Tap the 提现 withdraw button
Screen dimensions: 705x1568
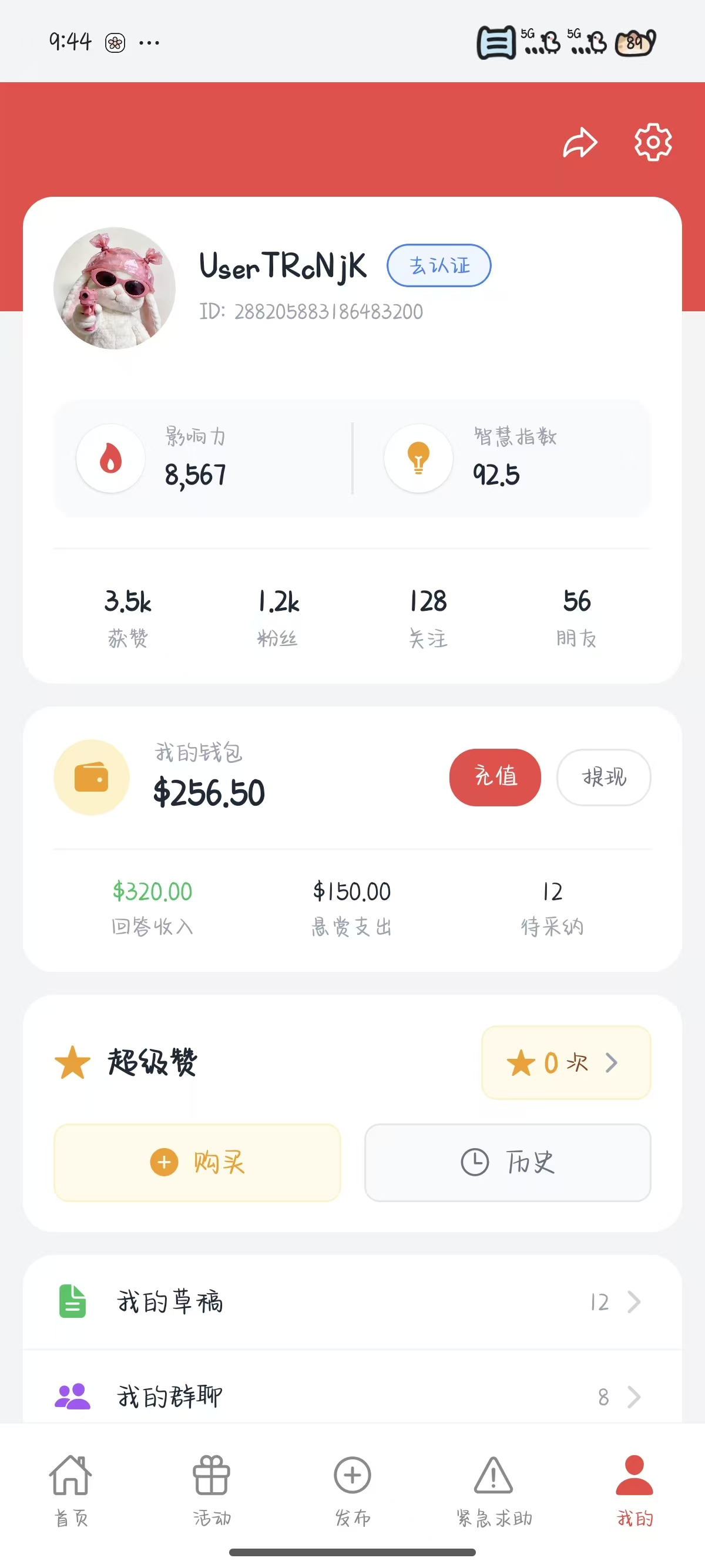(x=603, y=778)
